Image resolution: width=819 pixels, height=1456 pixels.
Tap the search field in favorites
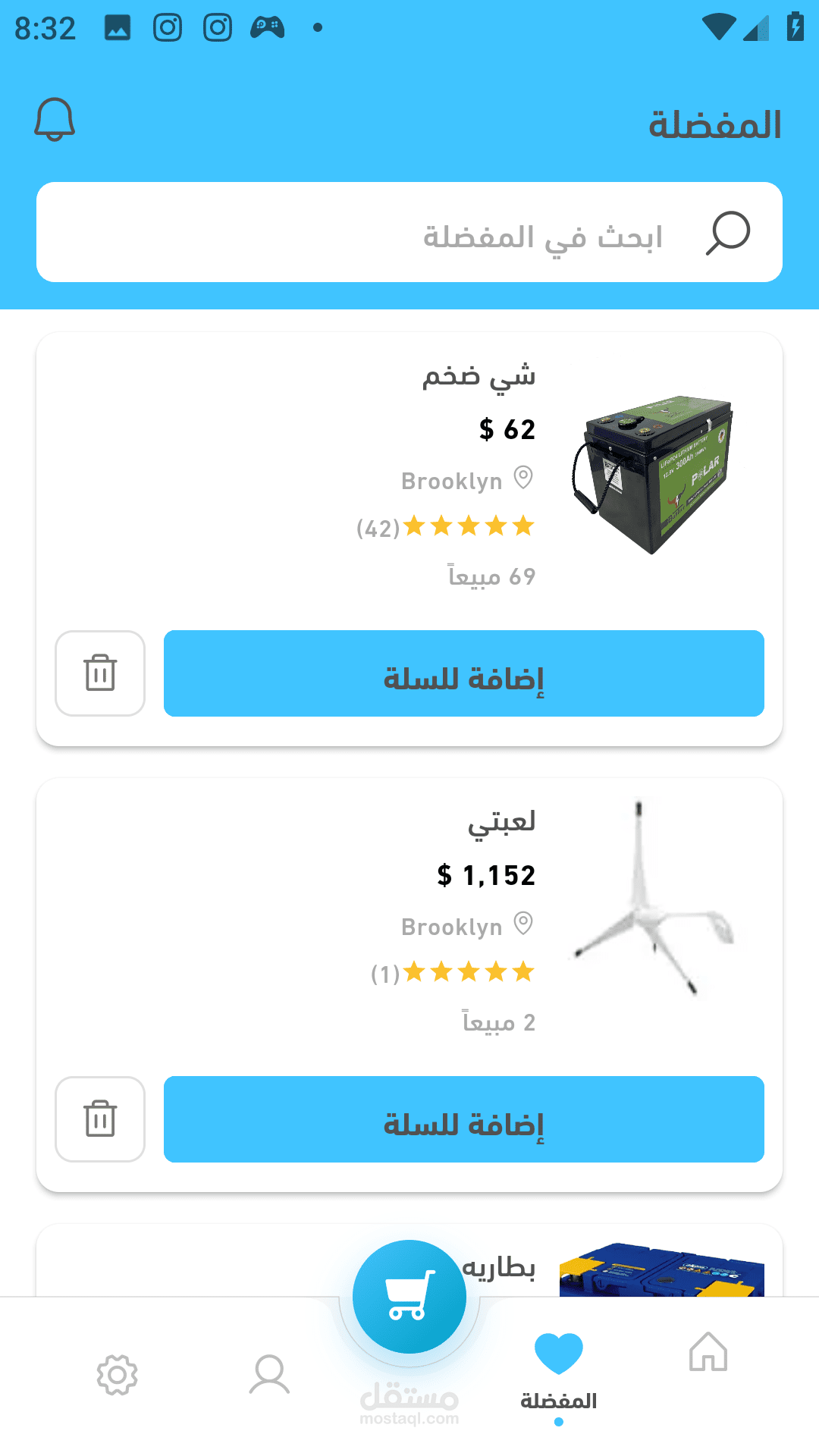pos(409,232)
